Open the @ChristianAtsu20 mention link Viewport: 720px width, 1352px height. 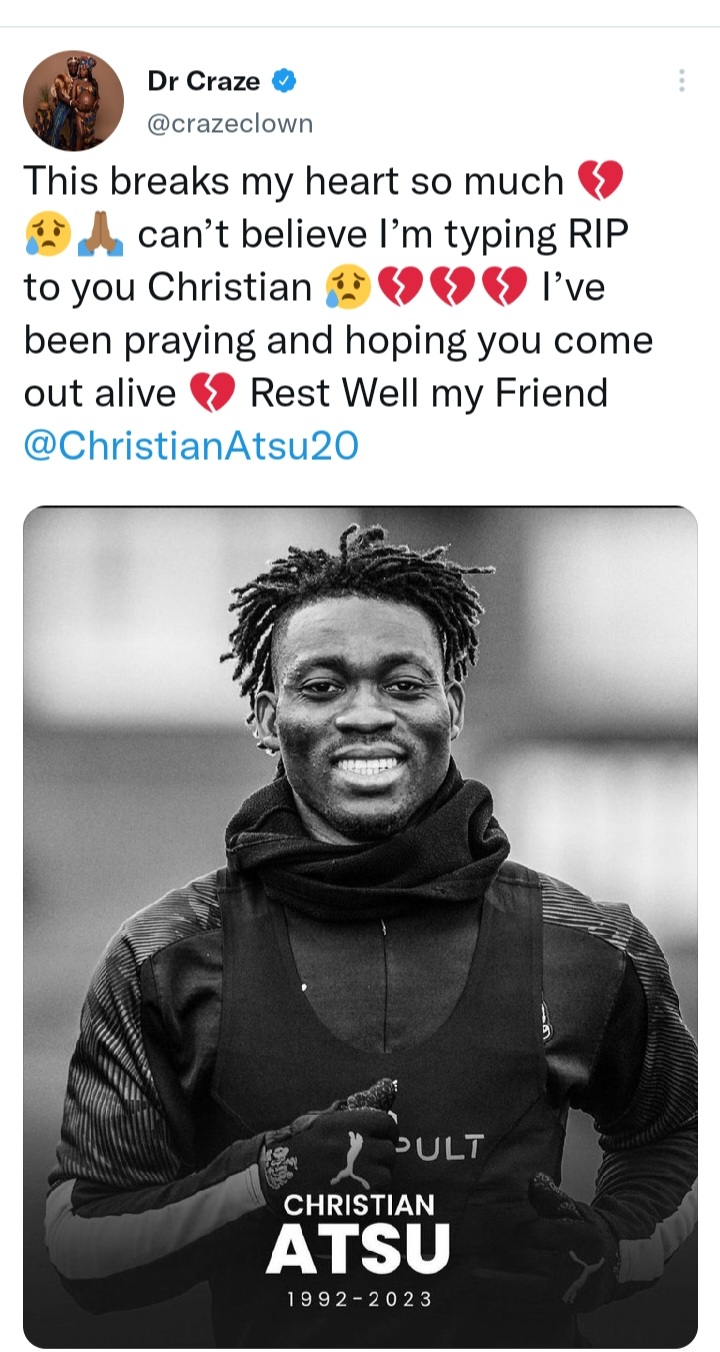coord(190,446)
